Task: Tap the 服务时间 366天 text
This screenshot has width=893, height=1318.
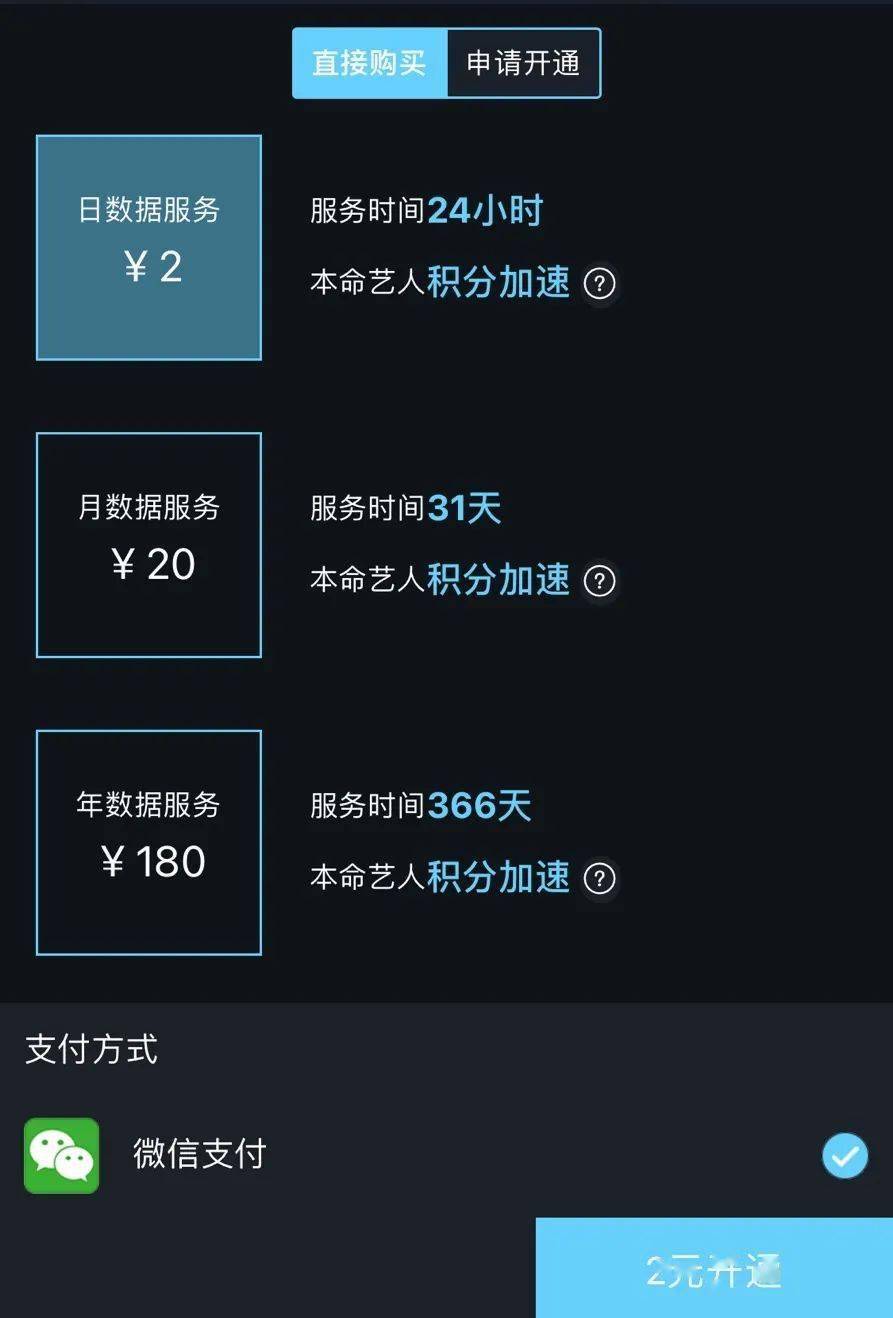Action: coord(420,805)
